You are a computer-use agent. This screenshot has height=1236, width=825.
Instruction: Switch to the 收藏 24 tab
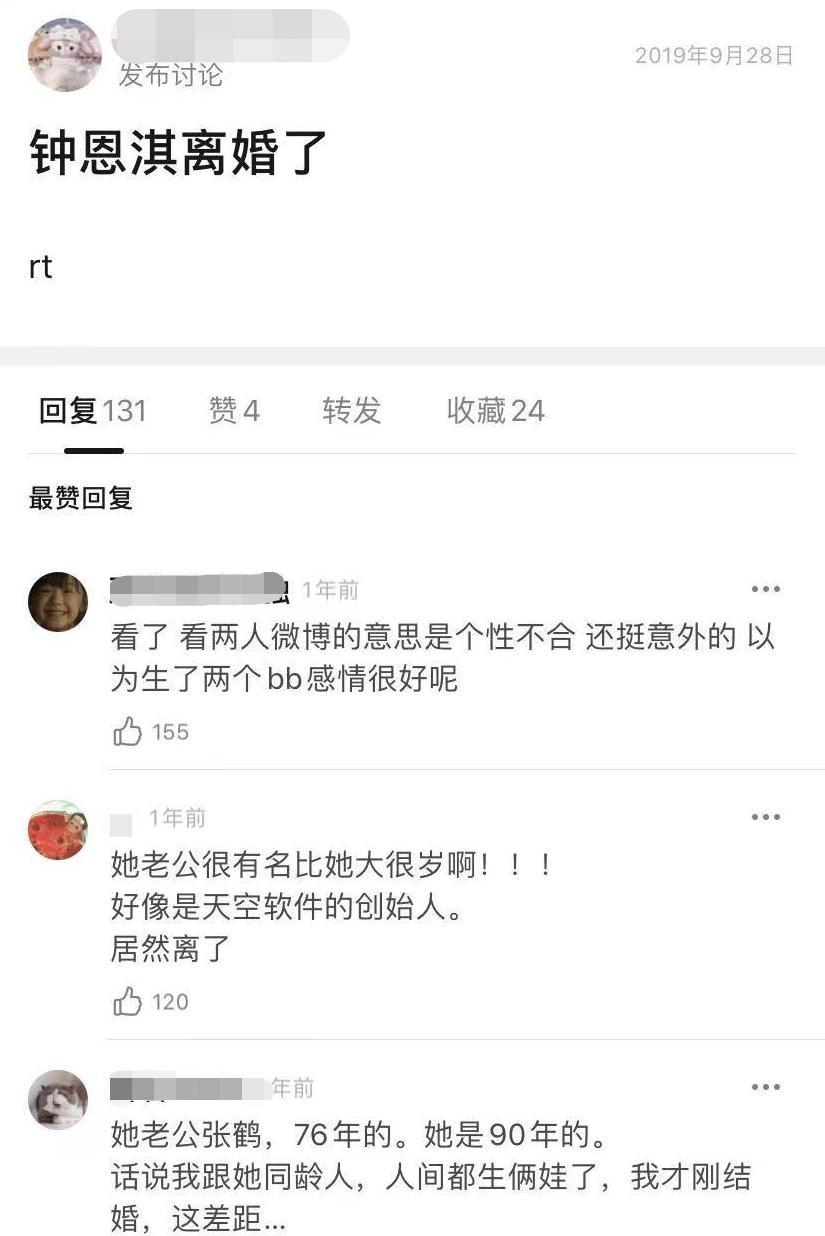495,411
